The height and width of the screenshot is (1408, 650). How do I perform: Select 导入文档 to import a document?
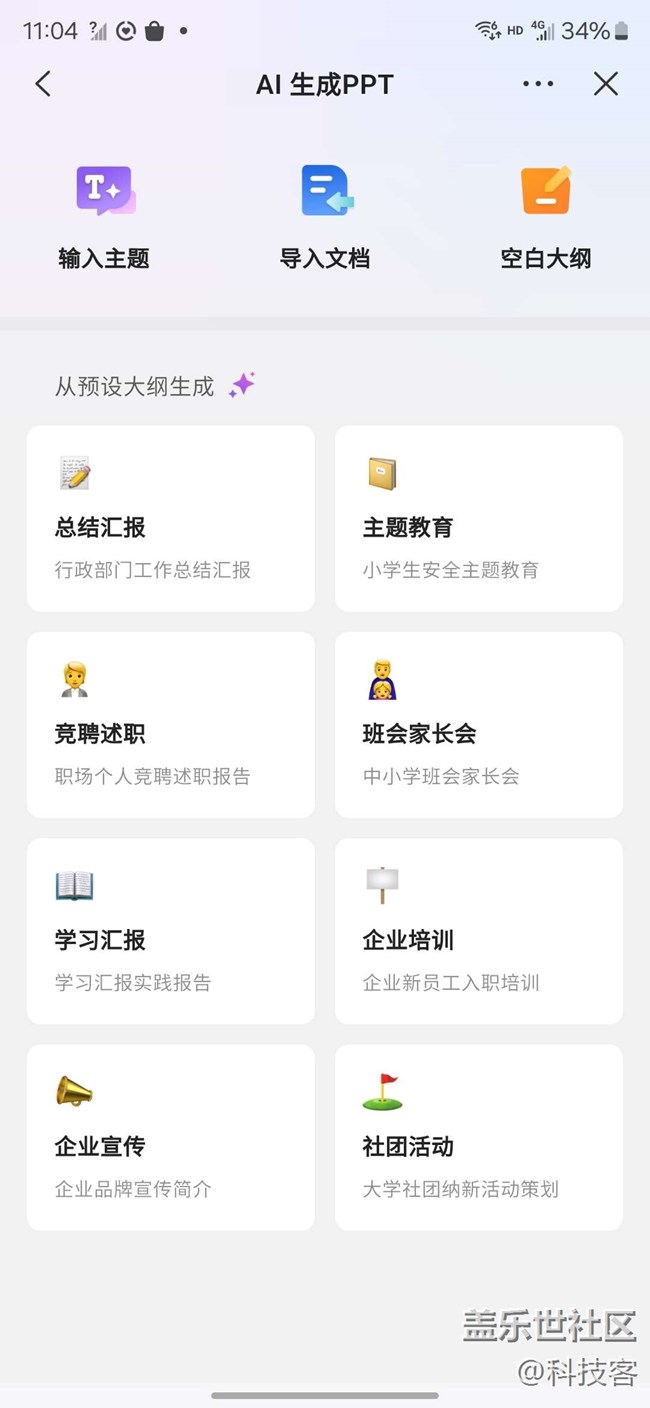[325, 217]
